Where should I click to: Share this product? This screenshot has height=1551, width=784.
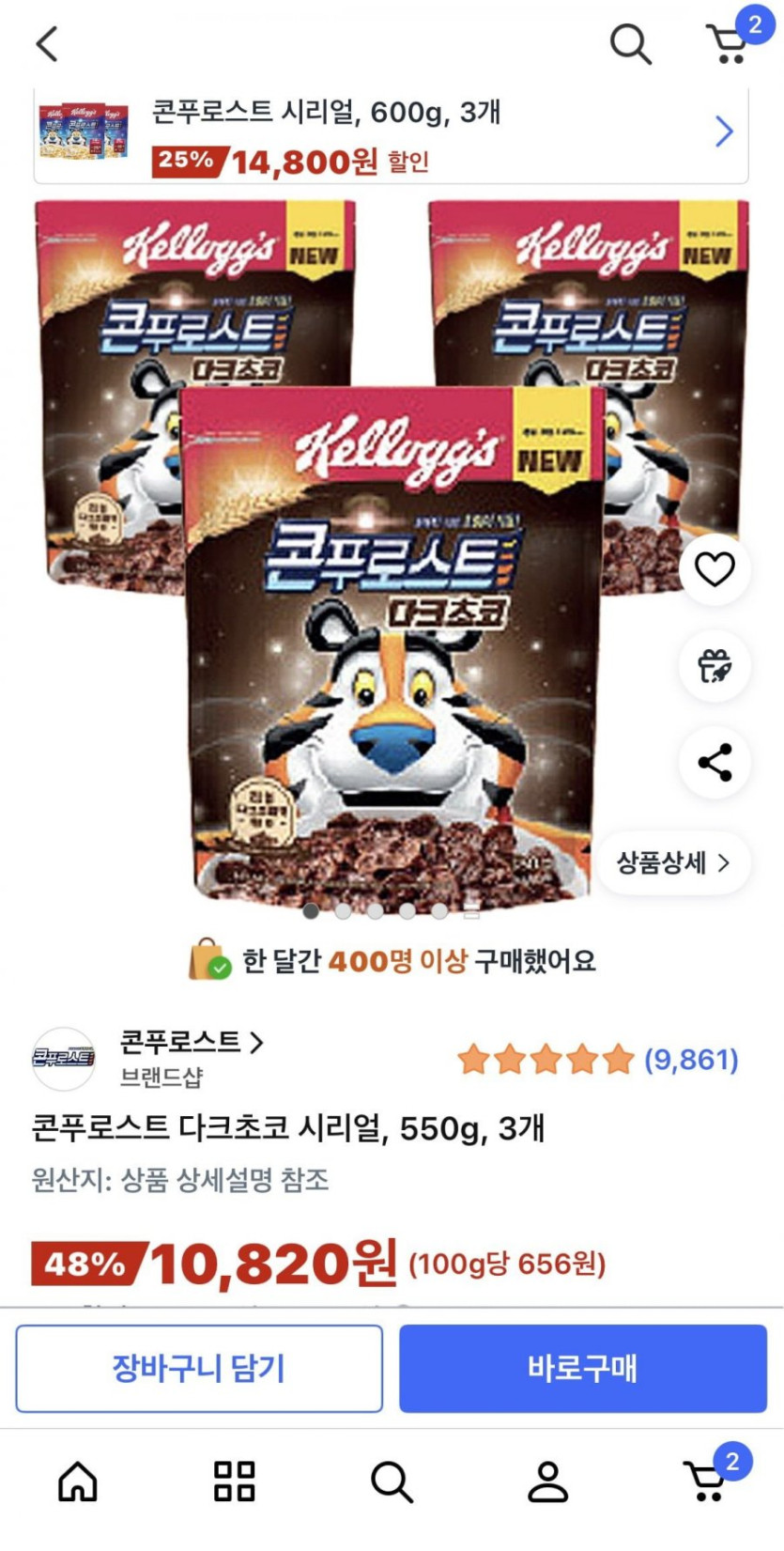(715, 763)
